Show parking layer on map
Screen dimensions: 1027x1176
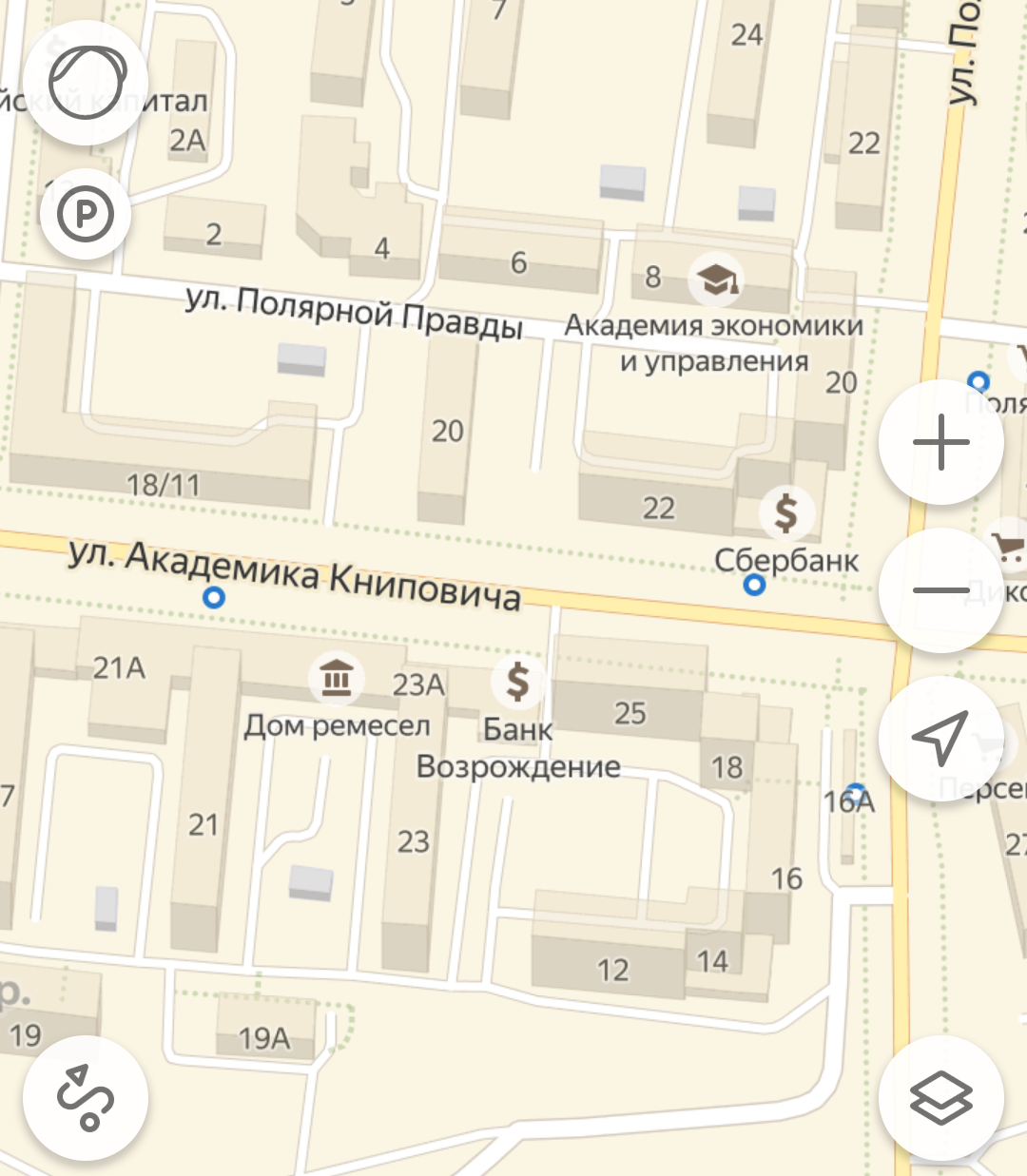[86, 215]
